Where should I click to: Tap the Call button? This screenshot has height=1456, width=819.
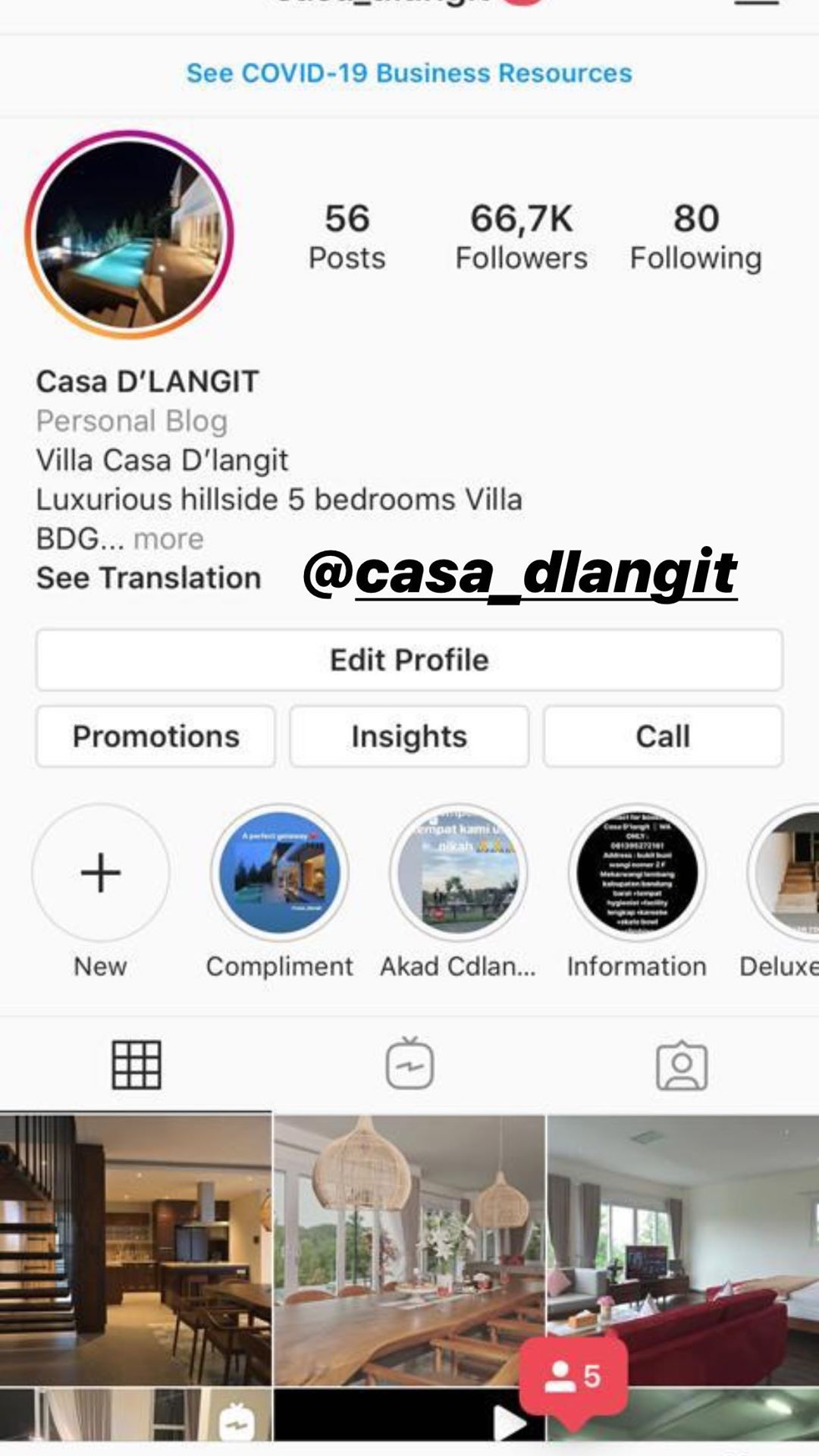(x=663, y=736)
